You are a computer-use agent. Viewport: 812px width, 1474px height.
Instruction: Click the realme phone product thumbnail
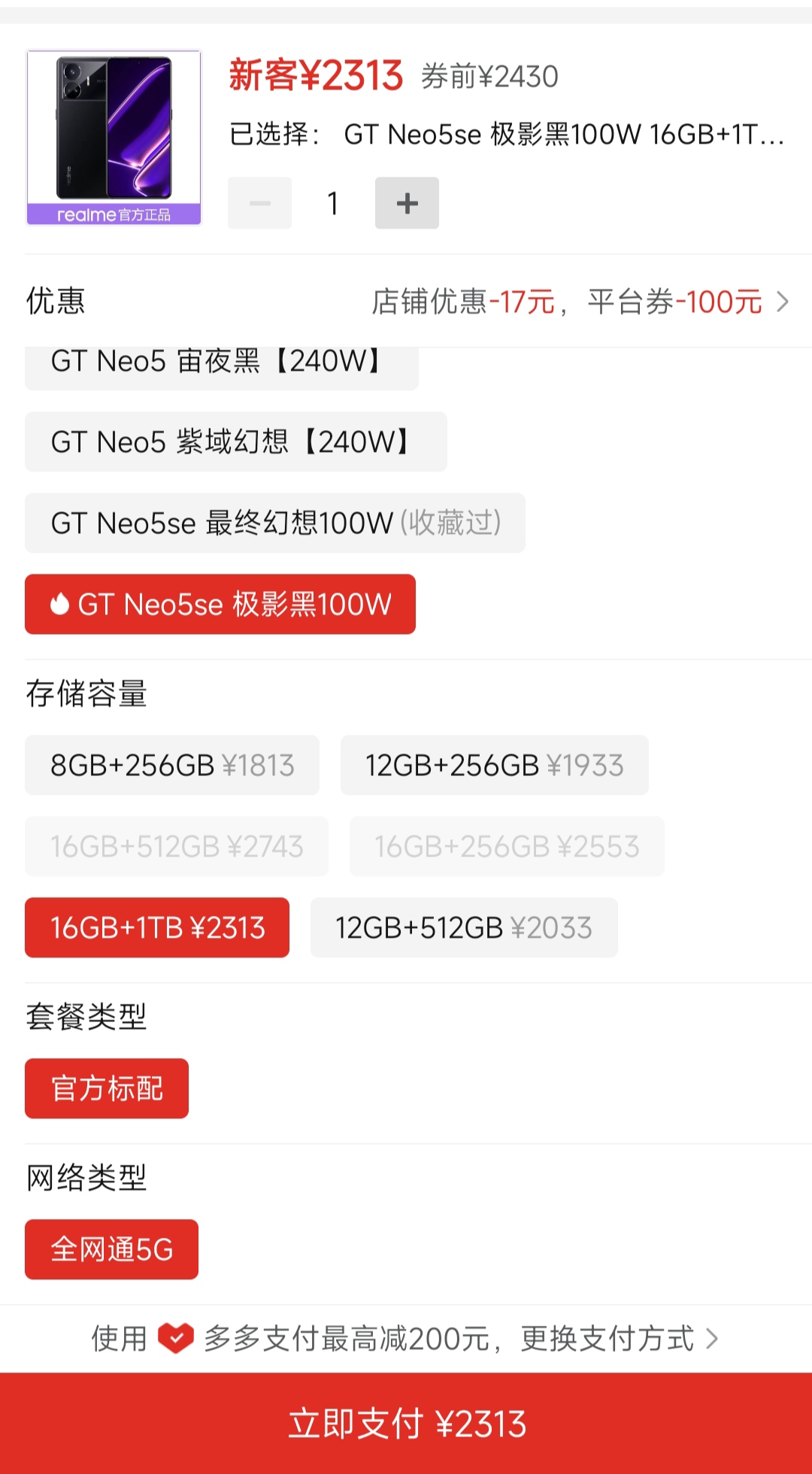pos(114,135)
